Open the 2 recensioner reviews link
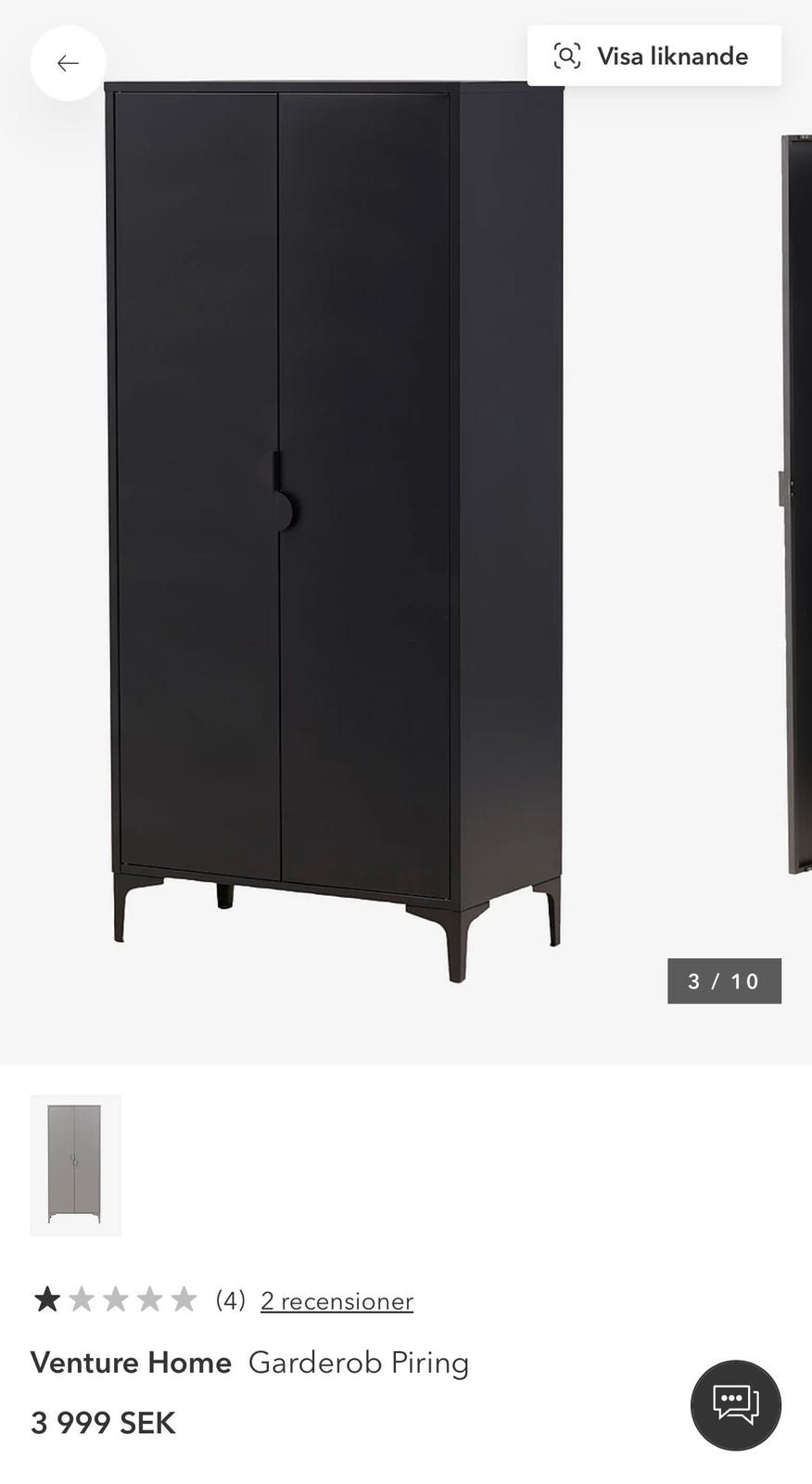Viewport: 812px width, 1484px height. (x=336, y=1300)
